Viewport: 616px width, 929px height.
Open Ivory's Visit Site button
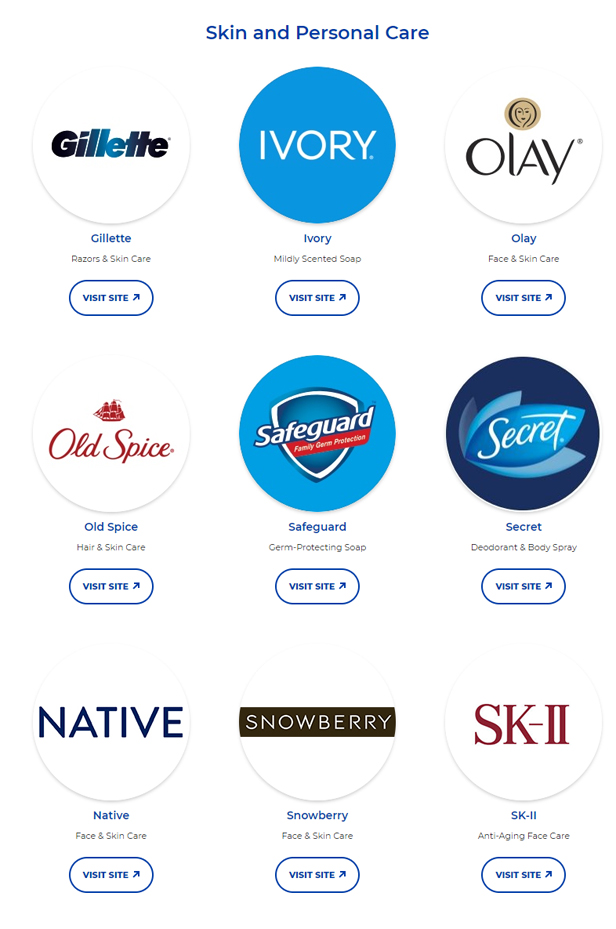tap(317, 298)
